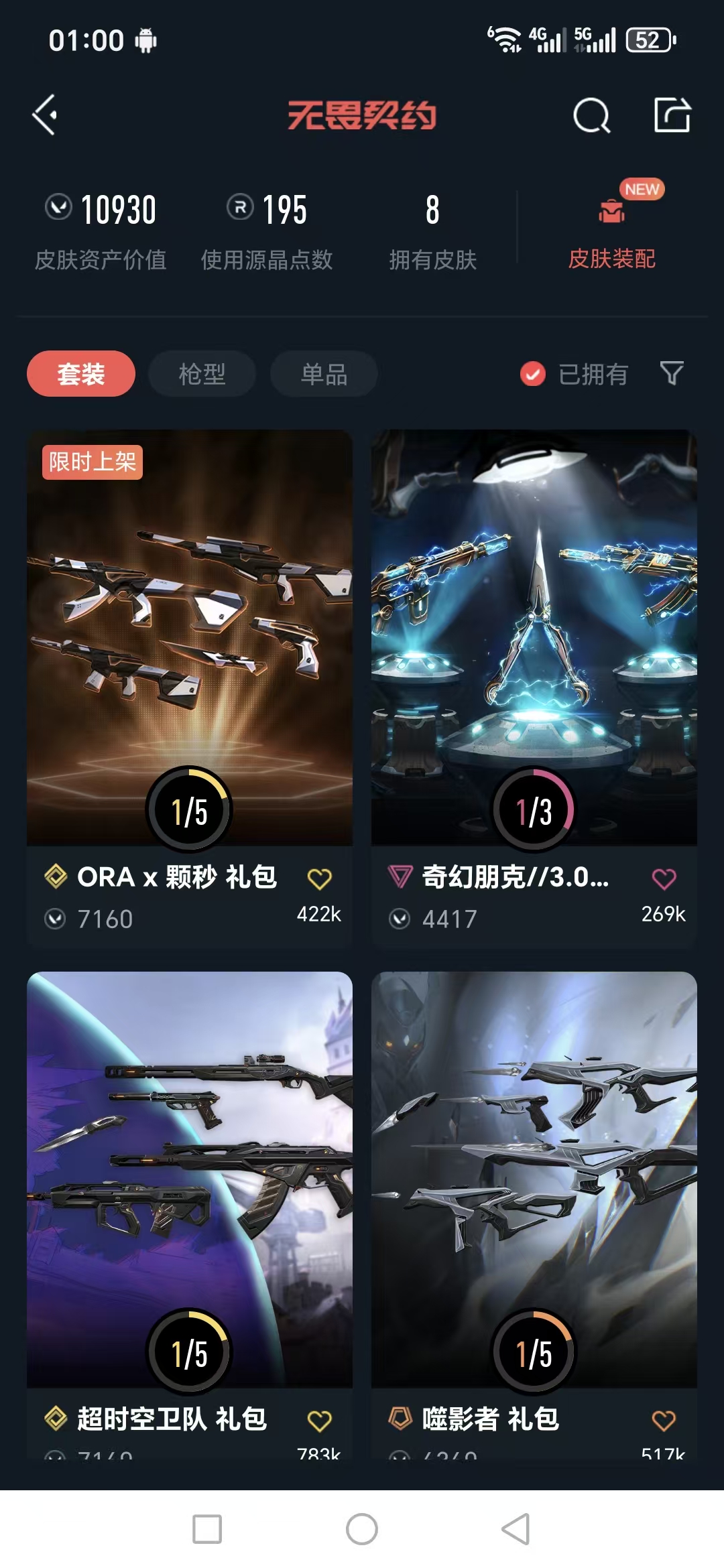Open system recent apps
Viewport: 724px width, 1568px height.
point(207,1529)
